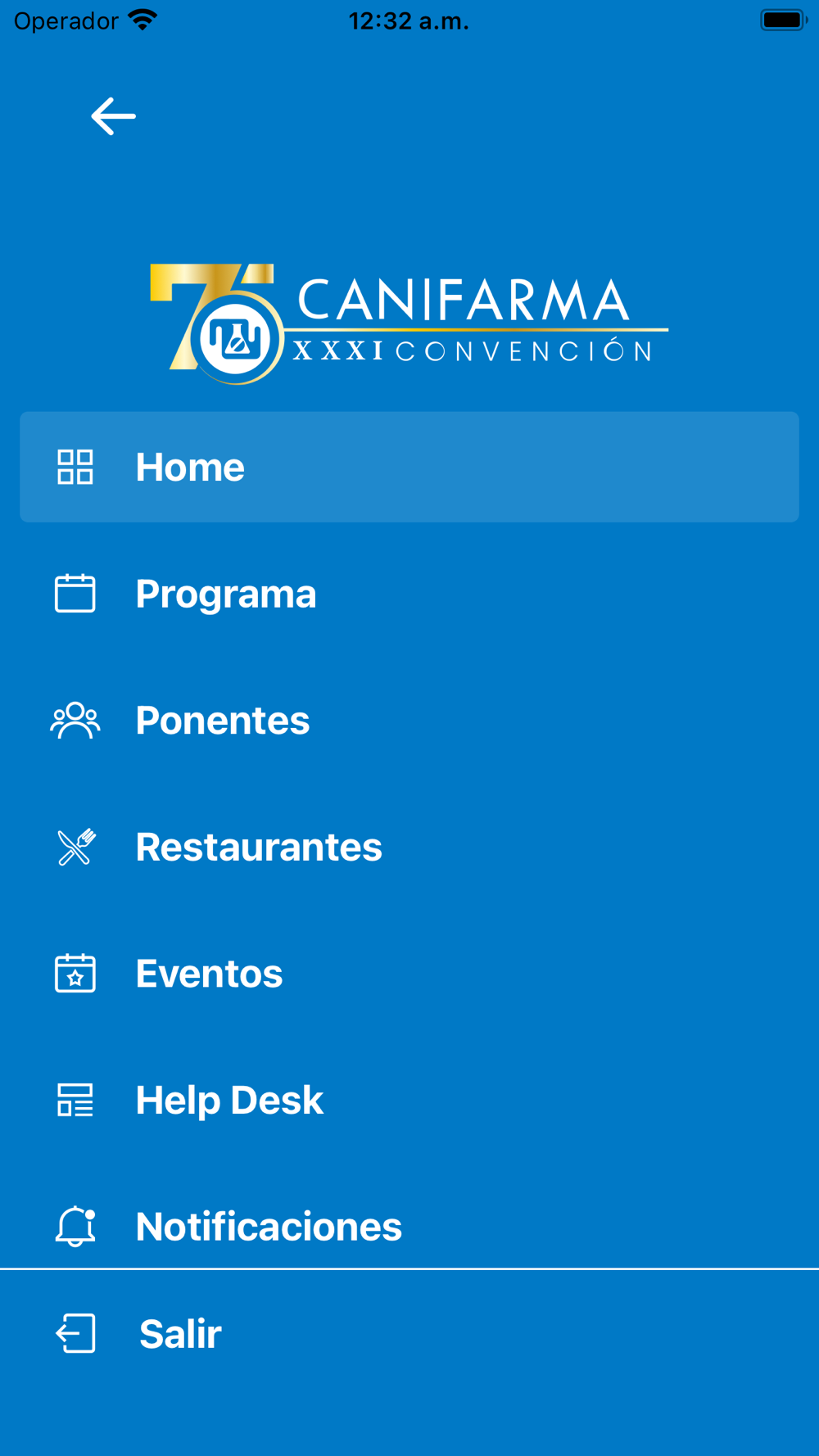Screen dimensions: 819x1456
Task: Select the Home menu item
Action: (x=409, y=467)
